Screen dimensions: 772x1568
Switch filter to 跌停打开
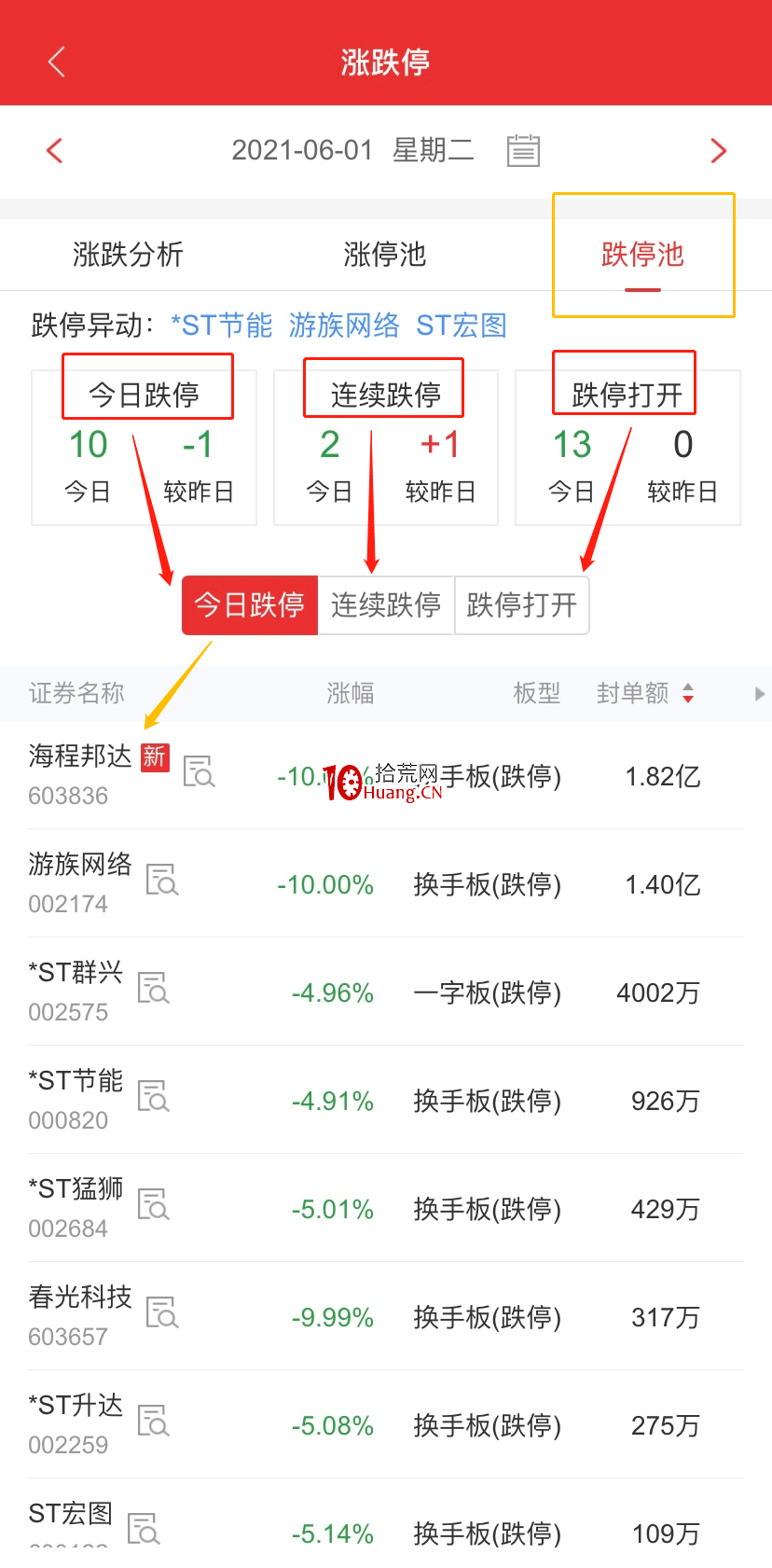pos(522,605)
